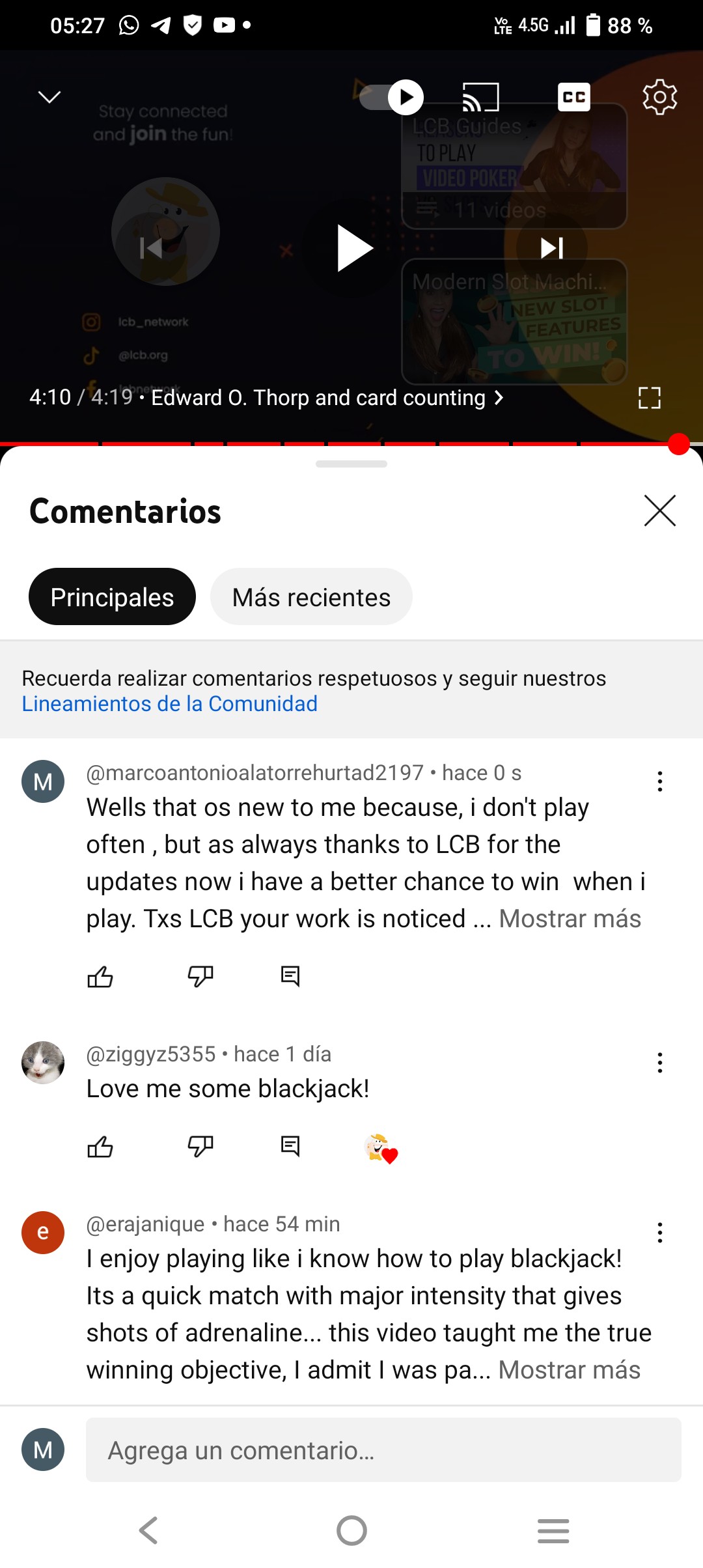
Task: Go back using system navigation
Action: 149,1530
